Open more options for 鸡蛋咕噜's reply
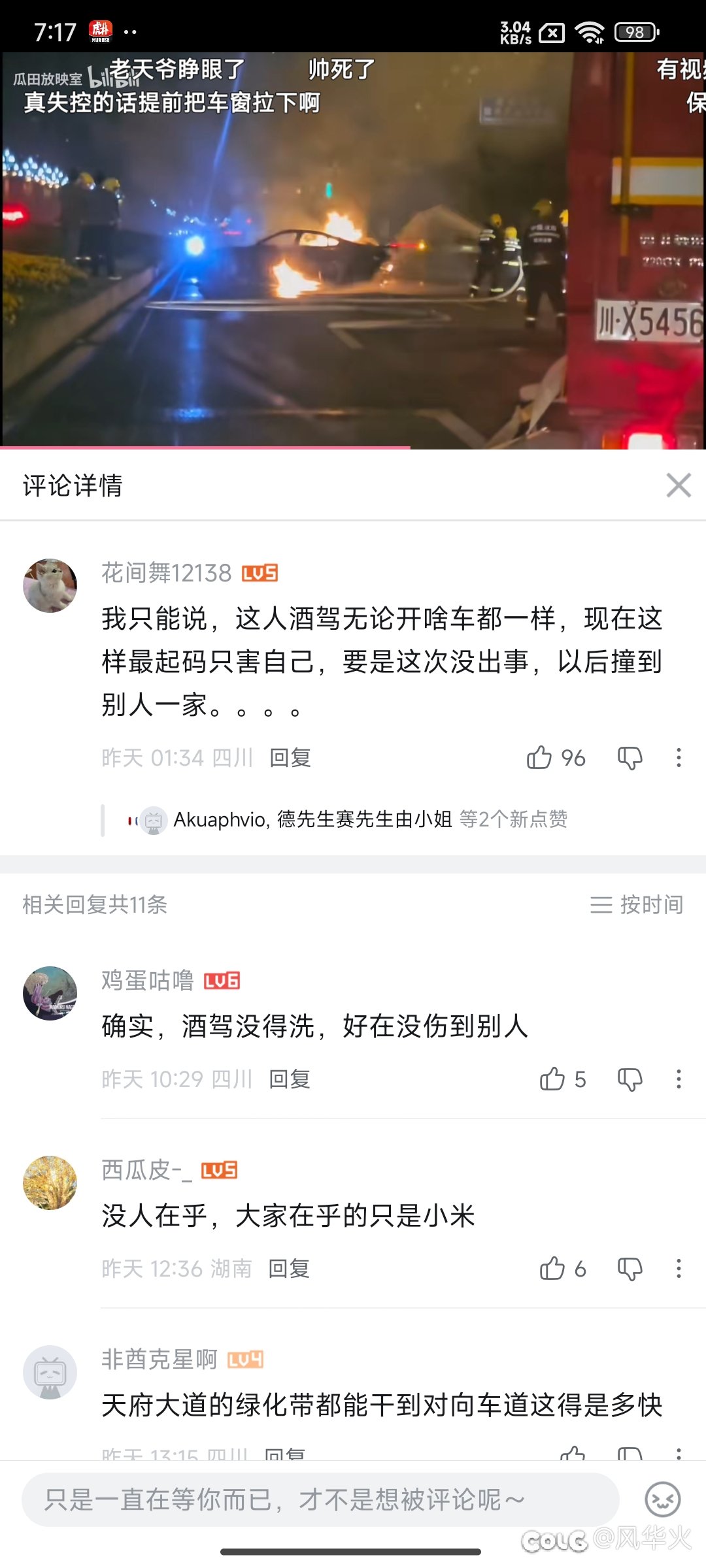706x1568 pixels. pos(679,1079)
